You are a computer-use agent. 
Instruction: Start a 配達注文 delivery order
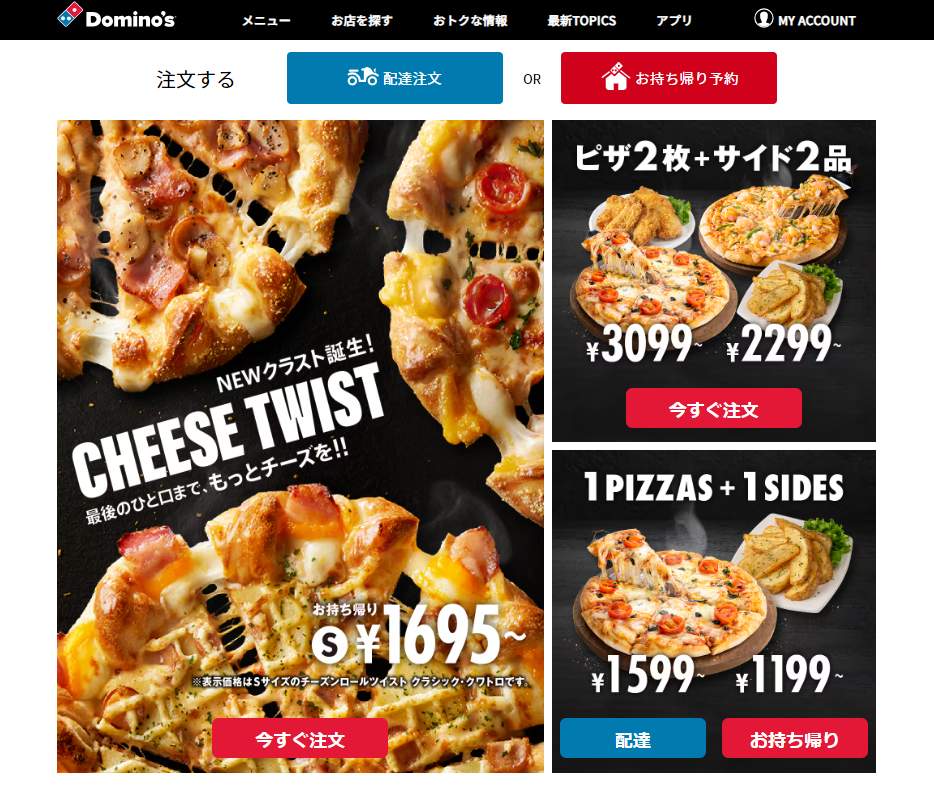(x=394, y=78)
